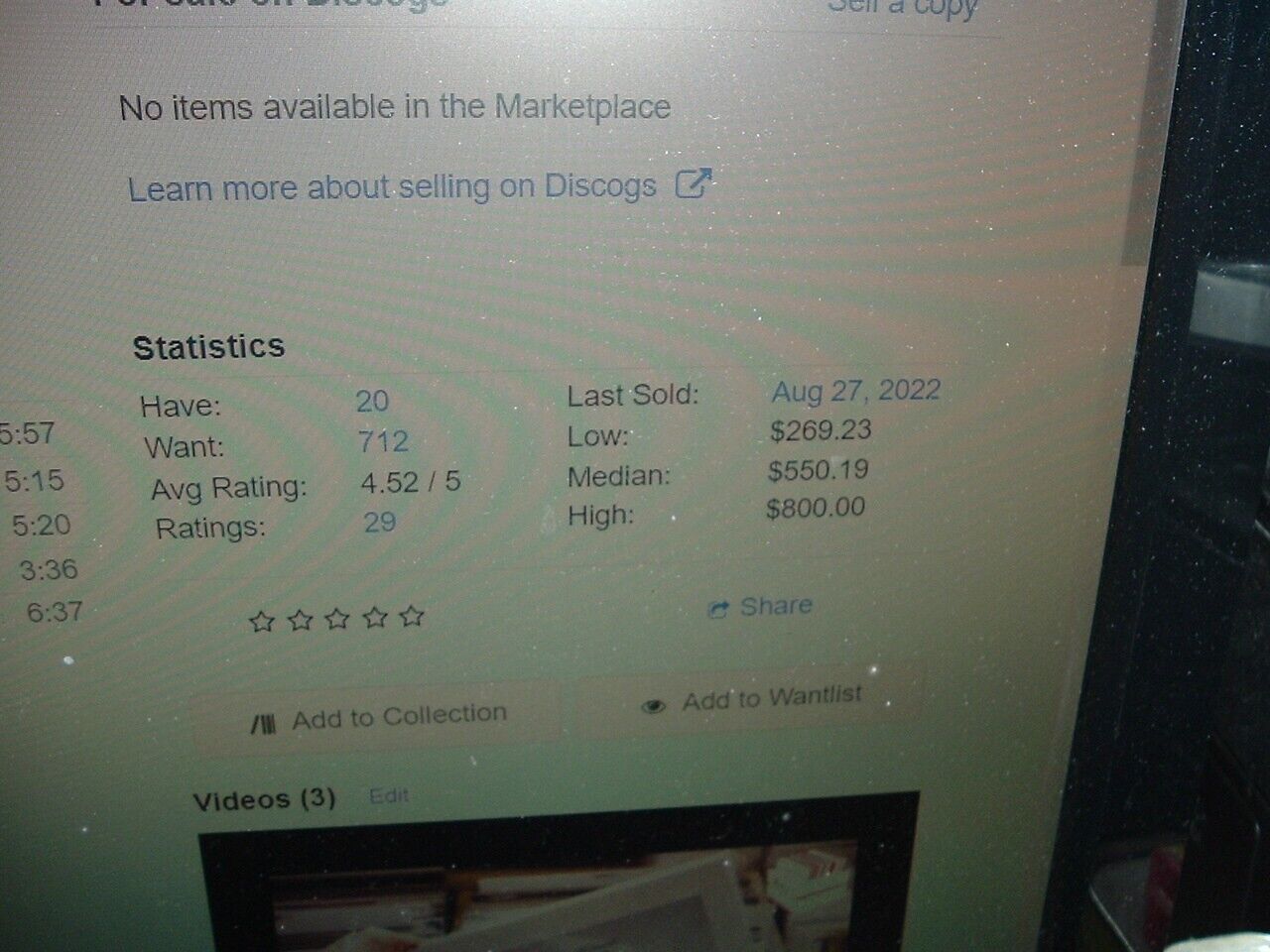1270x952 pixels.
Task: View the 29 ratings
Action: coord(380,522)
